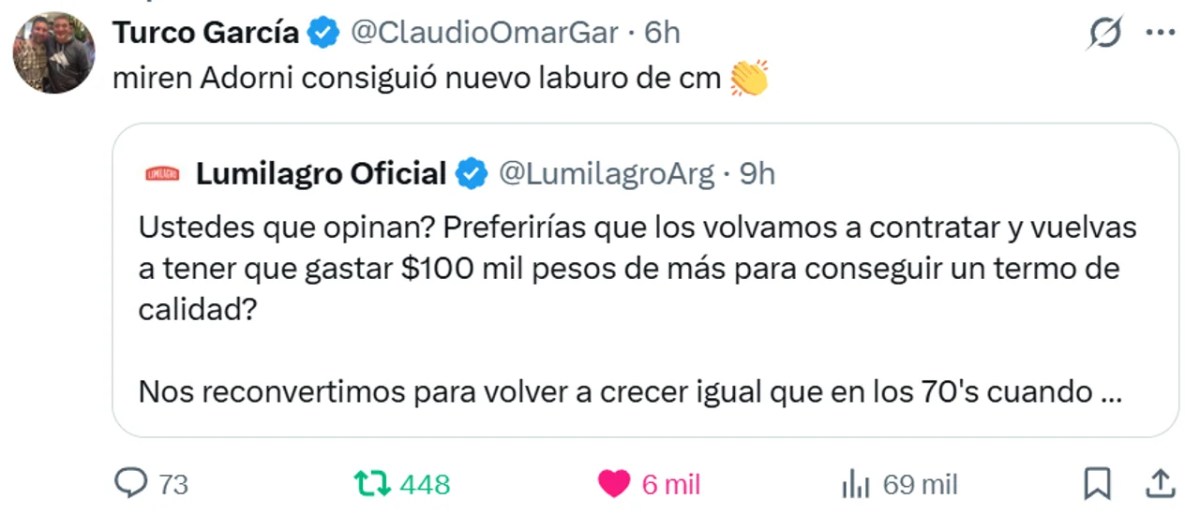The height and width of the screenshot is (514, 1200).
Task: Open the @ClaudioOmarGar profile handle
Action: point(483,33)
